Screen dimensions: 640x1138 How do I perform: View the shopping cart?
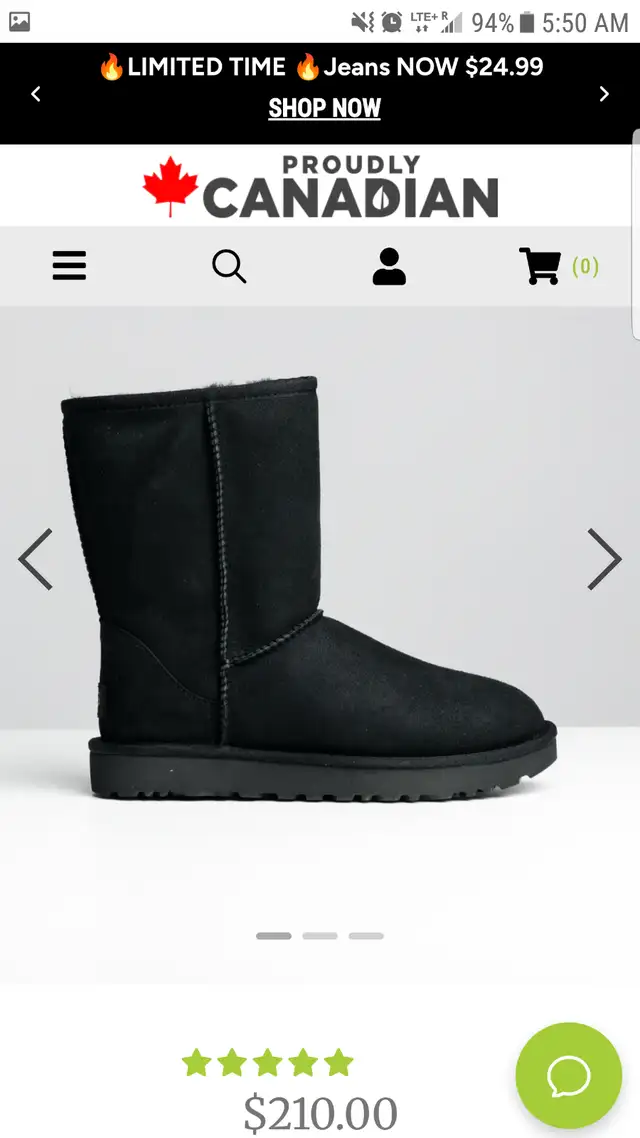(x=559, y=266)
